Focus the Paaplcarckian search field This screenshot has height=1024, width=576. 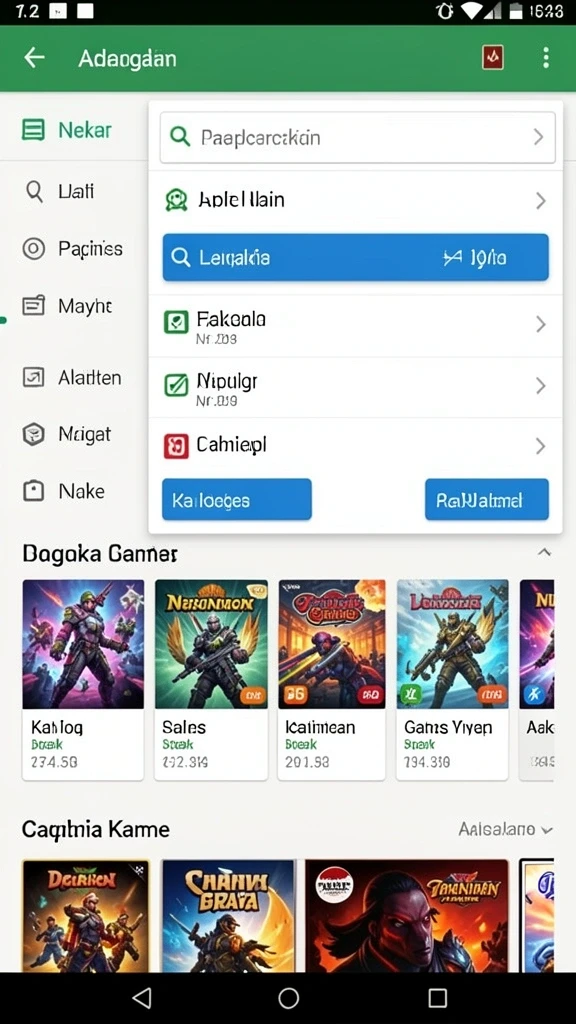(x=357, y=137)
